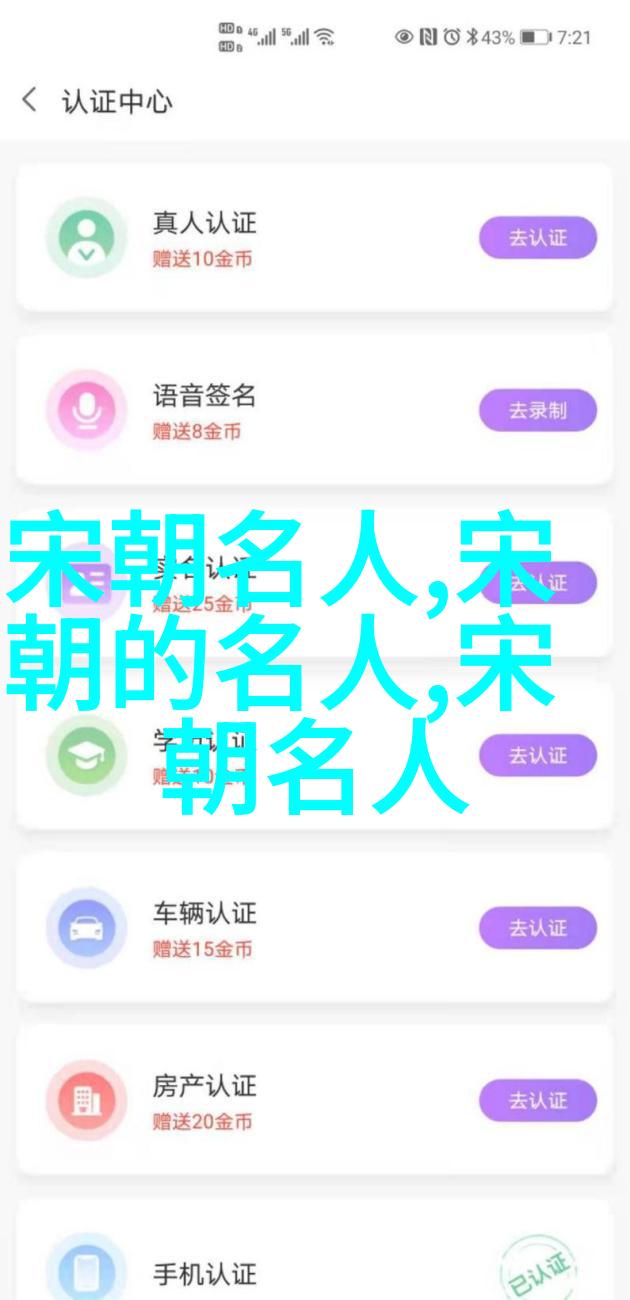Tap 去录制 for 语音签名
Image resolution: width=630 pixels, height=1300 pixels.
(537, 410)
